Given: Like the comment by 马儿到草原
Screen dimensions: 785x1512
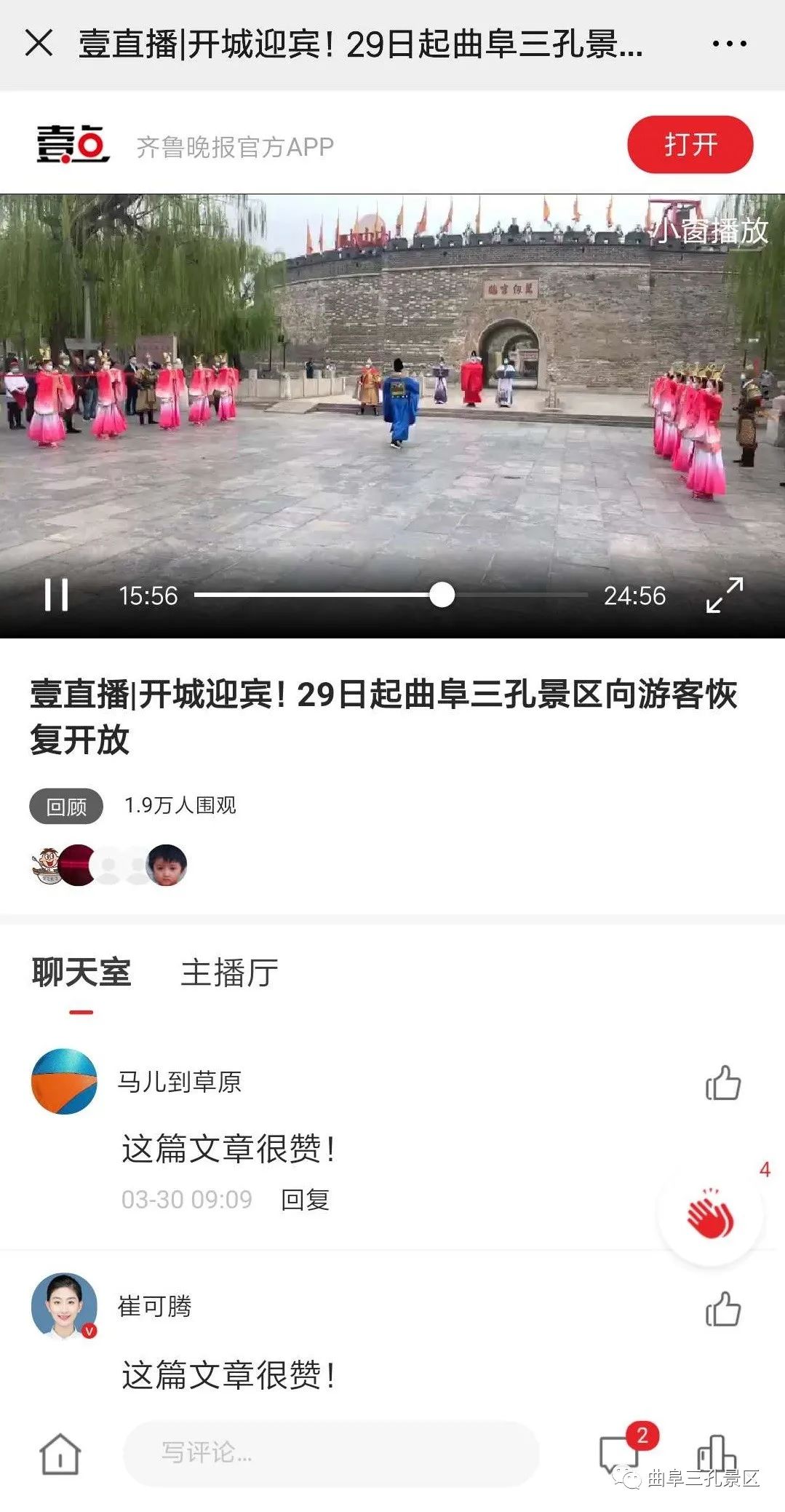Looking at the screenshot, I should (x=722, y=1082).
